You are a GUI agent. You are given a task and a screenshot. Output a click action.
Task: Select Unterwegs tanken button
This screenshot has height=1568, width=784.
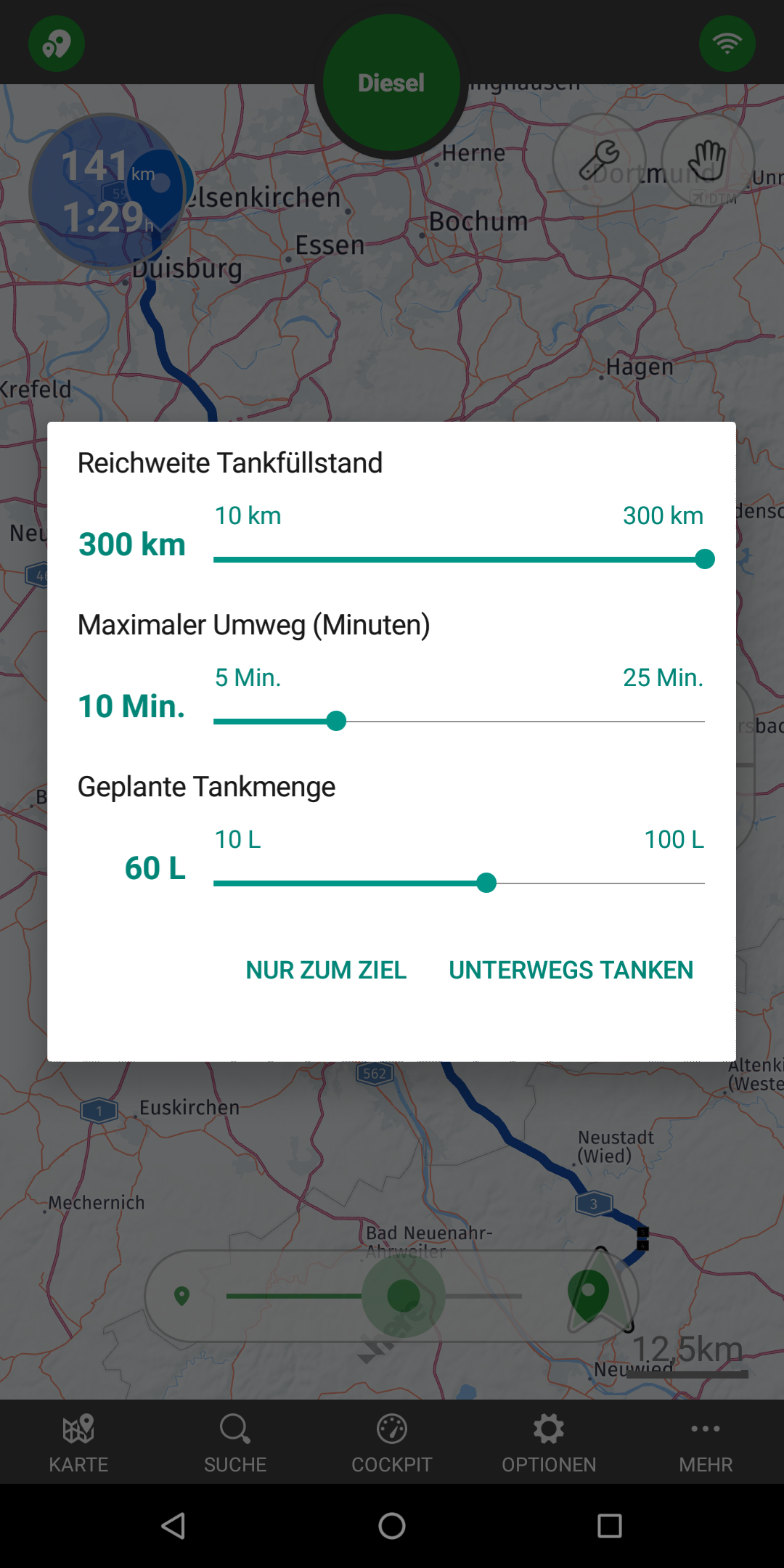point(571,970)
